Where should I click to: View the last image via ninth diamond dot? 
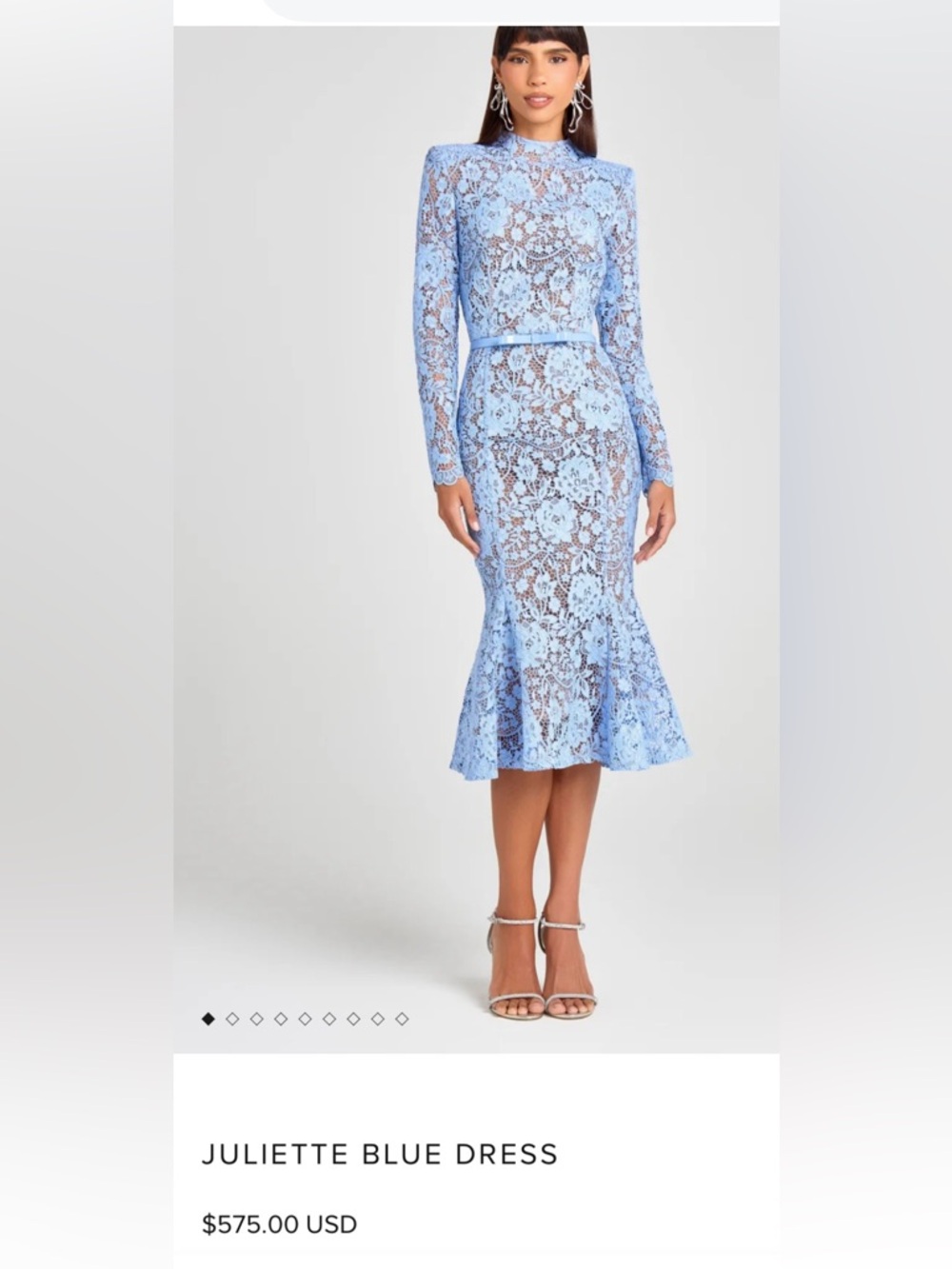(x=402, y=1019)
